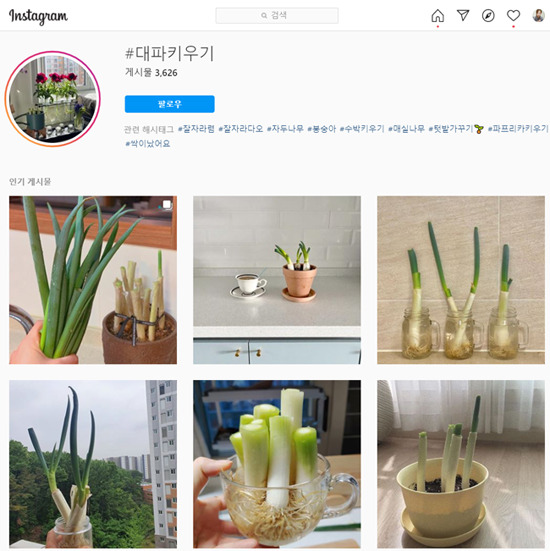Open the profile avatar in the header
Image resolution: width=550 pixels, height=551 pixels.
538,15
